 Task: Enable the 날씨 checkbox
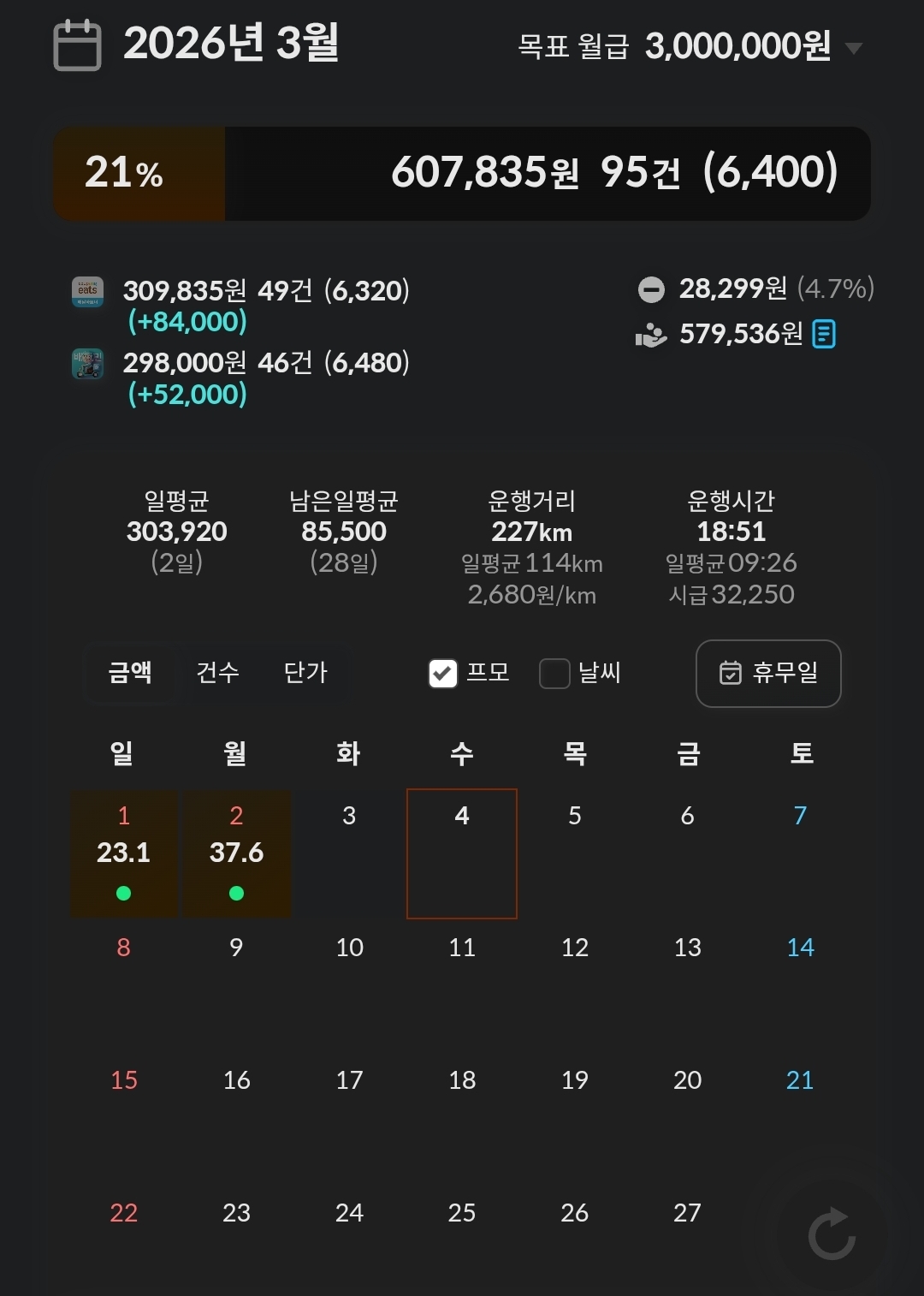[x=554, y=674]
